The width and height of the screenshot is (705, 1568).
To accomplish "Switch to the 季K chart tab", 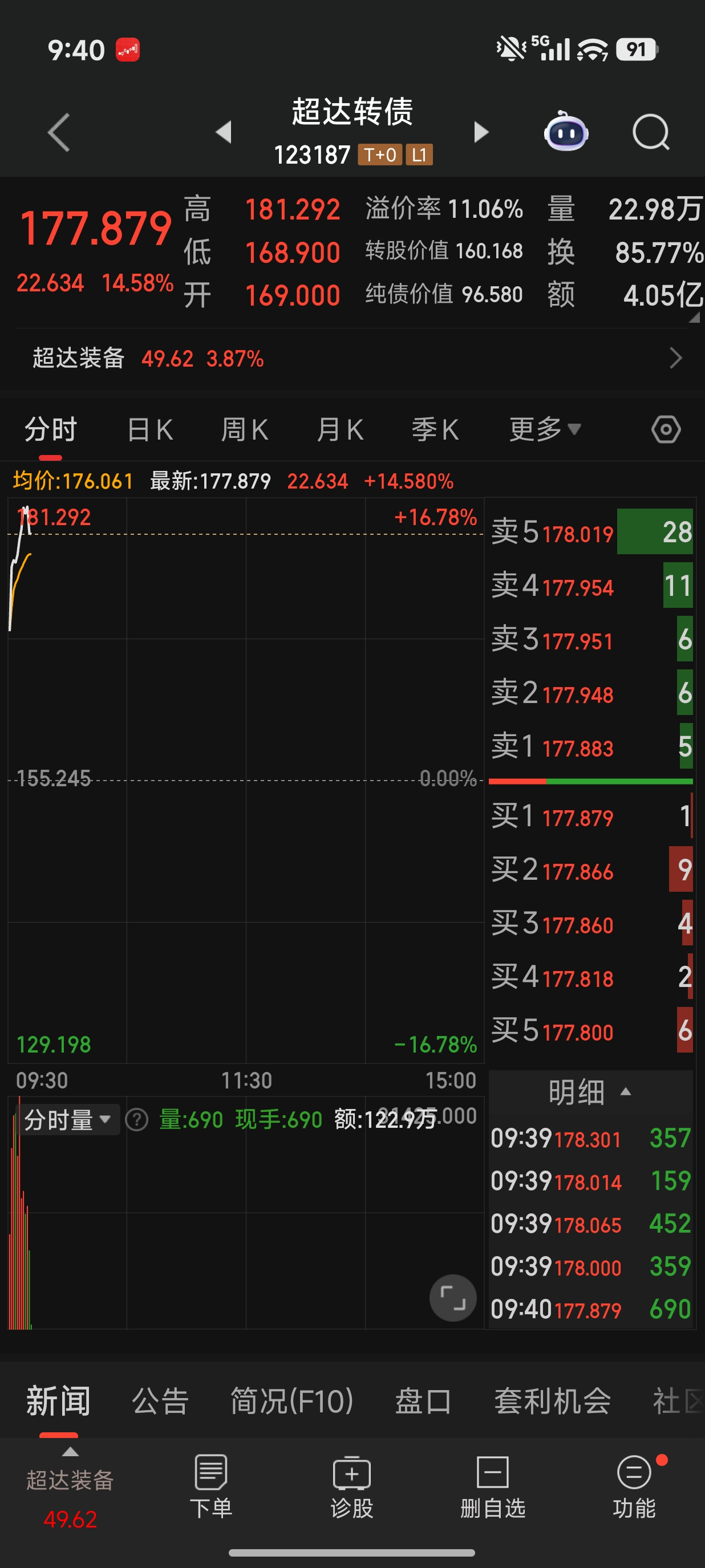I will (x=435, y=430).
